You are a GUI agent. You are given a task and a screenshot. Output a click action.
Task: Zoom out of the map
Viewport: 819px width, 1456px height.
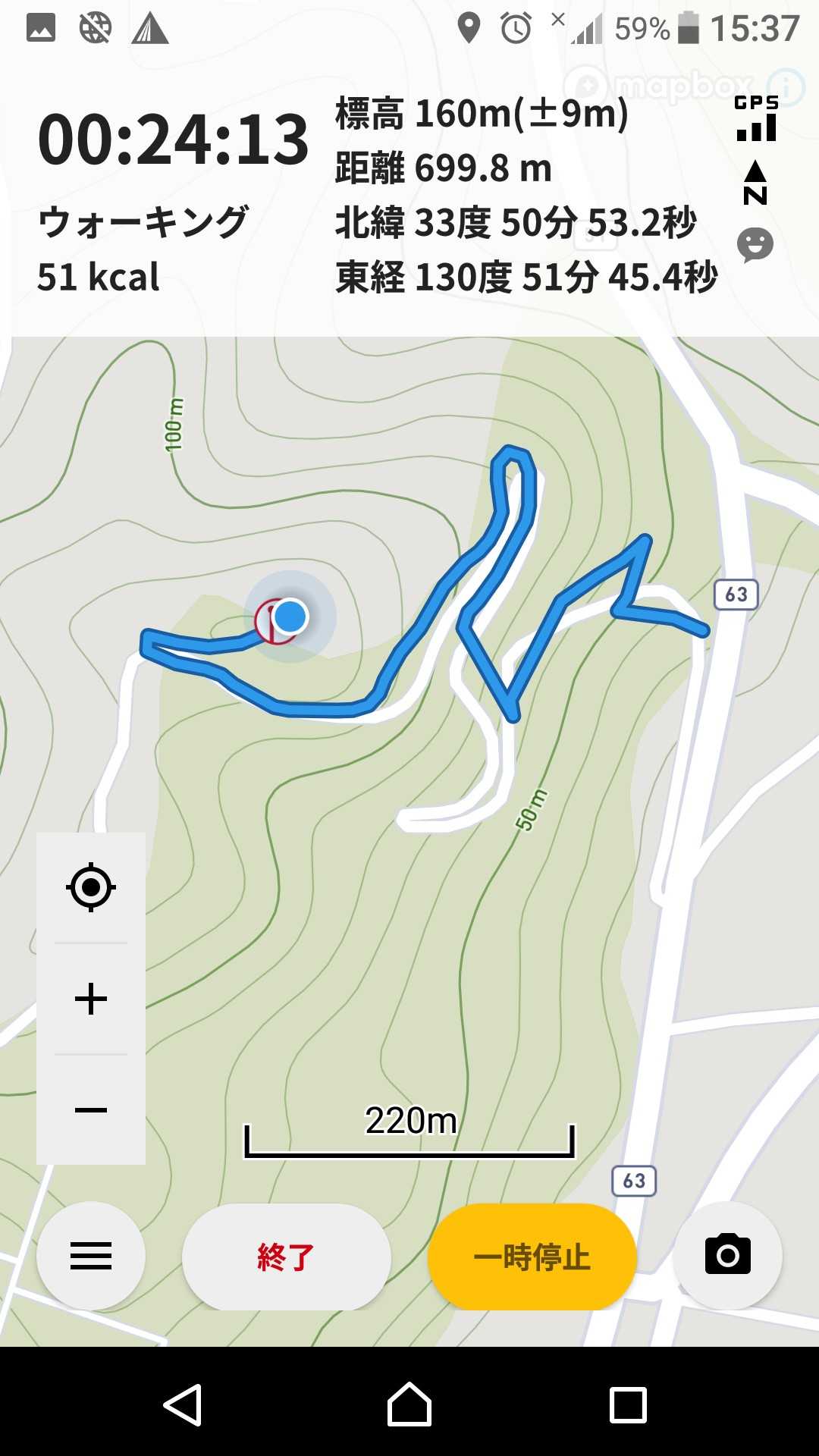pyautogui.click(x=91, y=1110)
